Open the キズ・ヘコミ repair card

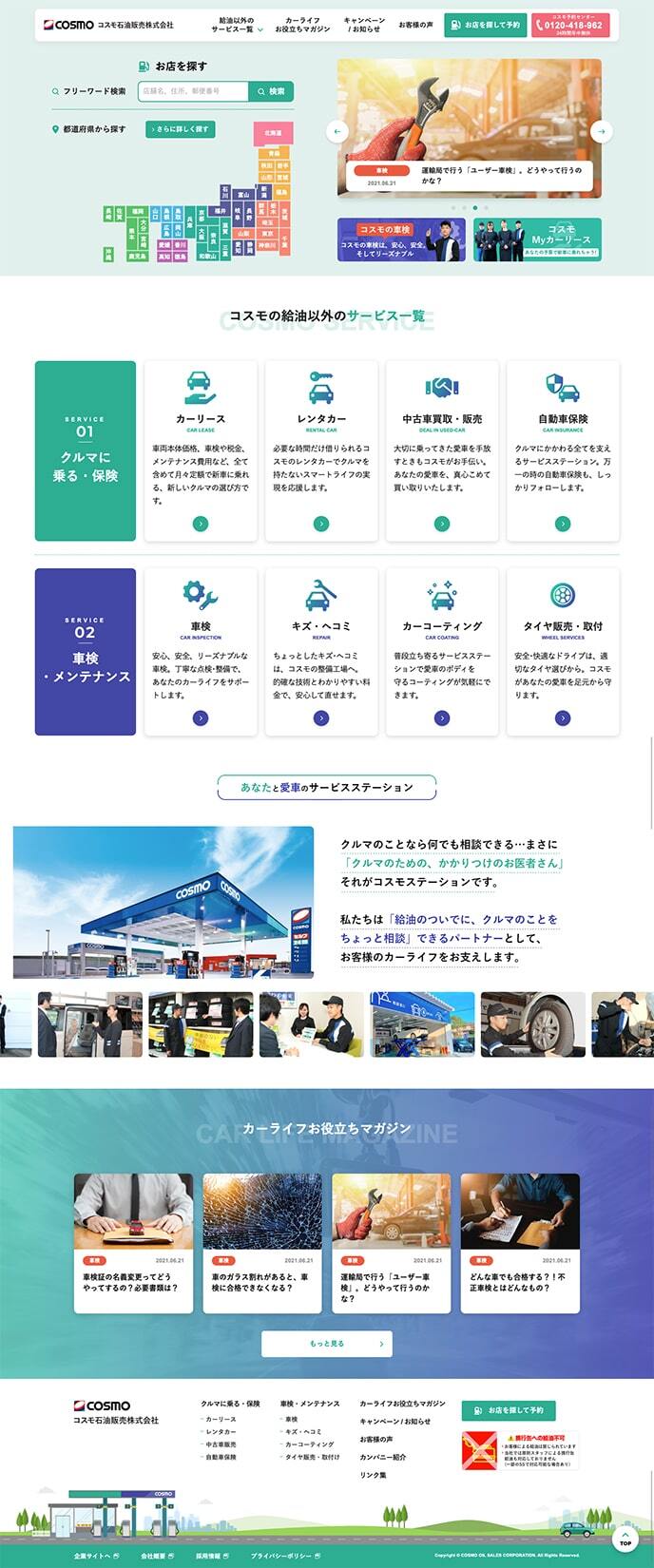coord(321,652)
